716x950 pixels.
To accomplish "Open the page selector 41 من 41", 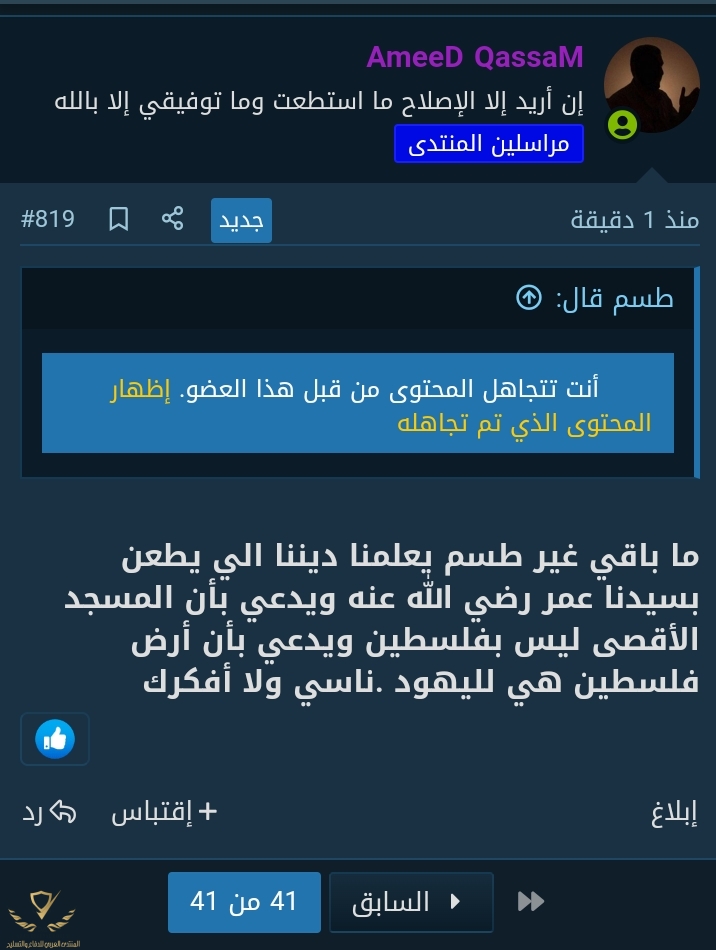I will [x=244, y=902].
